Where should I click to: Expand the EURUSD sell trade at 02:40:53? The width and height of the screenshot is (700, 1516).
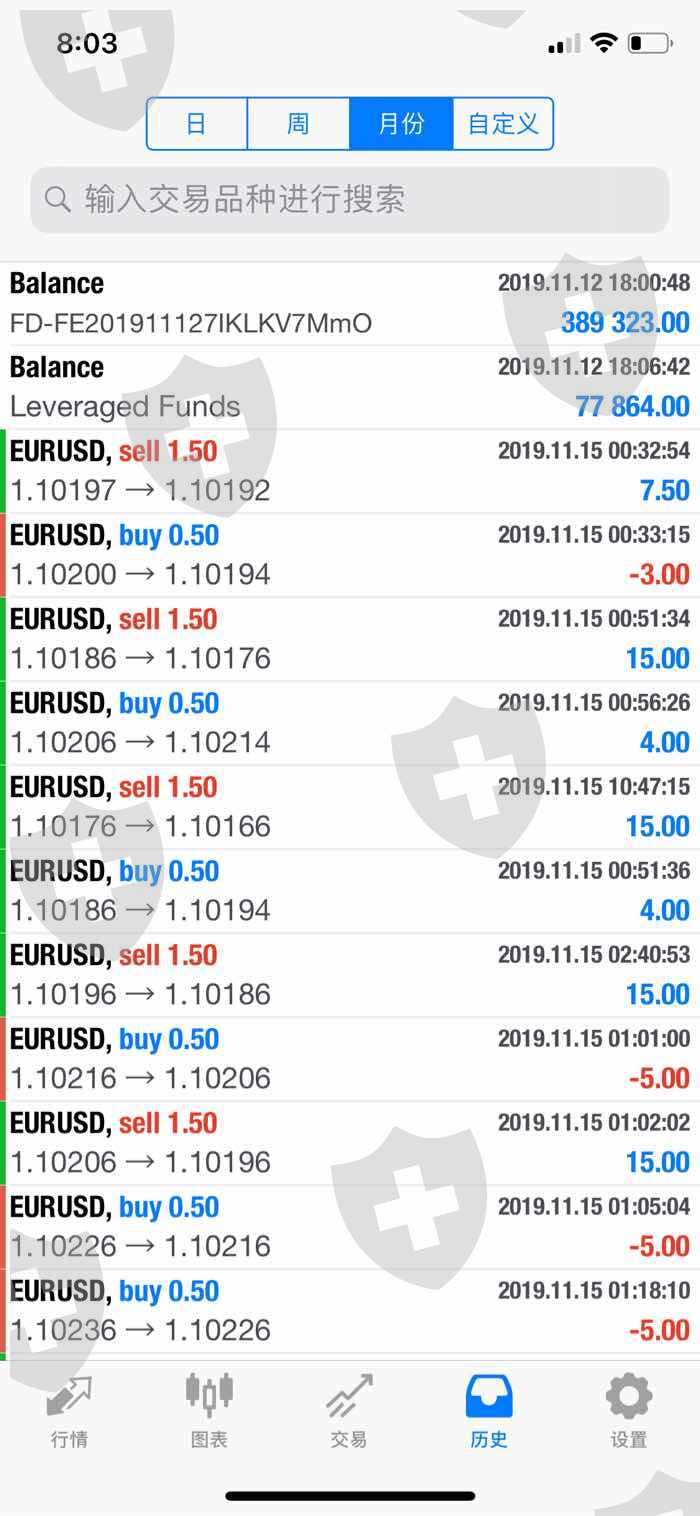pos(350,976)
